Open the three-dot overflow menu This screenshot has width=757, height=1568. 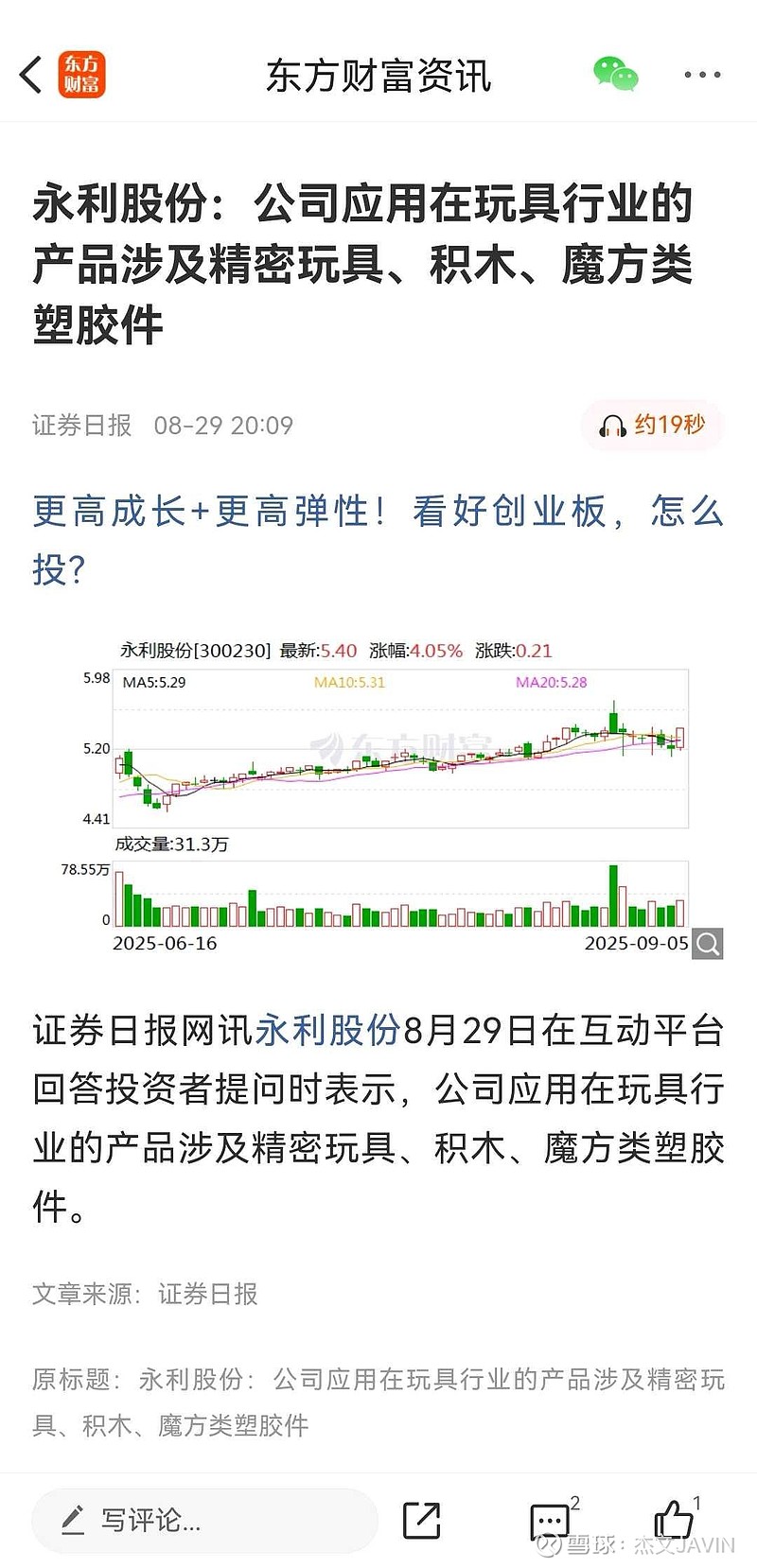(x=702, y=75)
